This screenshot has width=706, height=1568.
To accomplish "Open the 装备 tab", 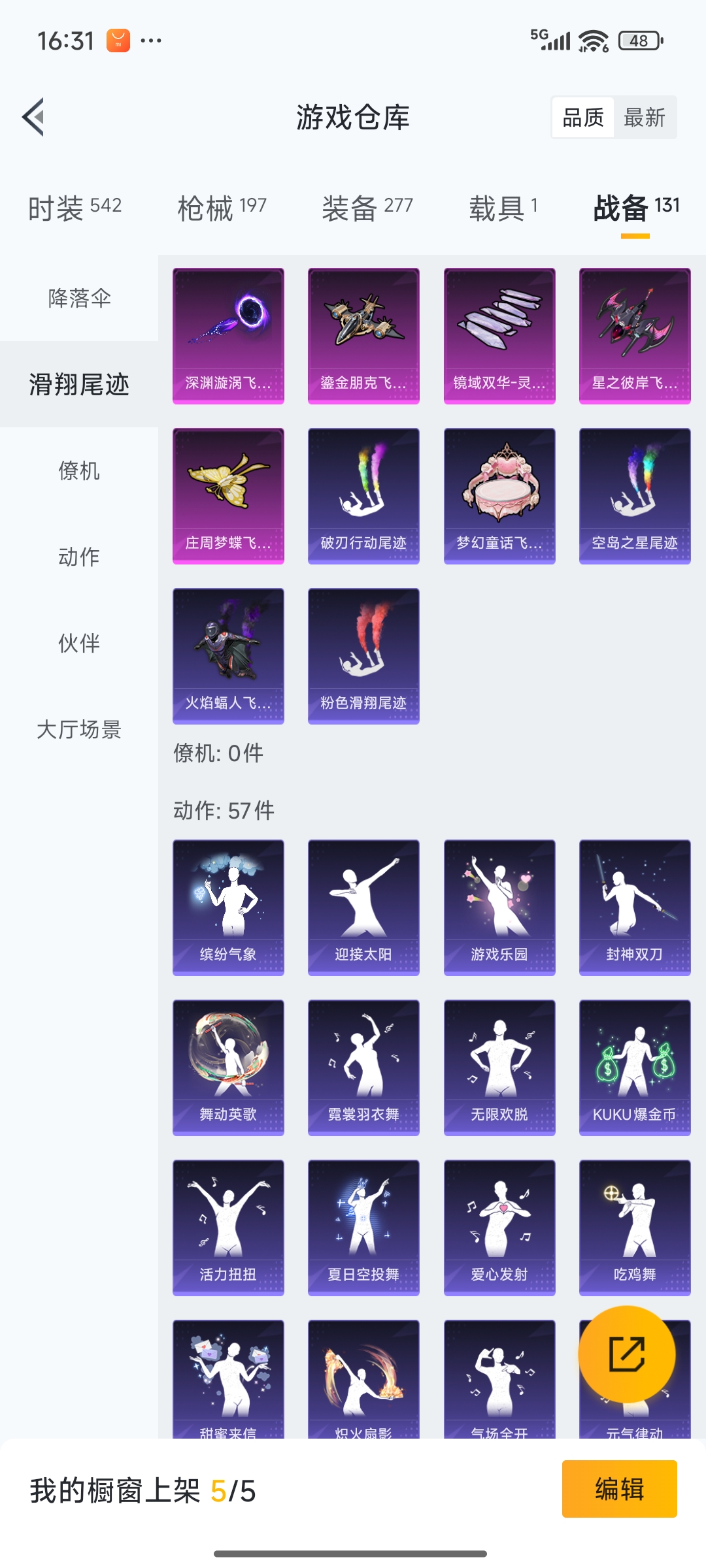I will [x=367, y=208].
